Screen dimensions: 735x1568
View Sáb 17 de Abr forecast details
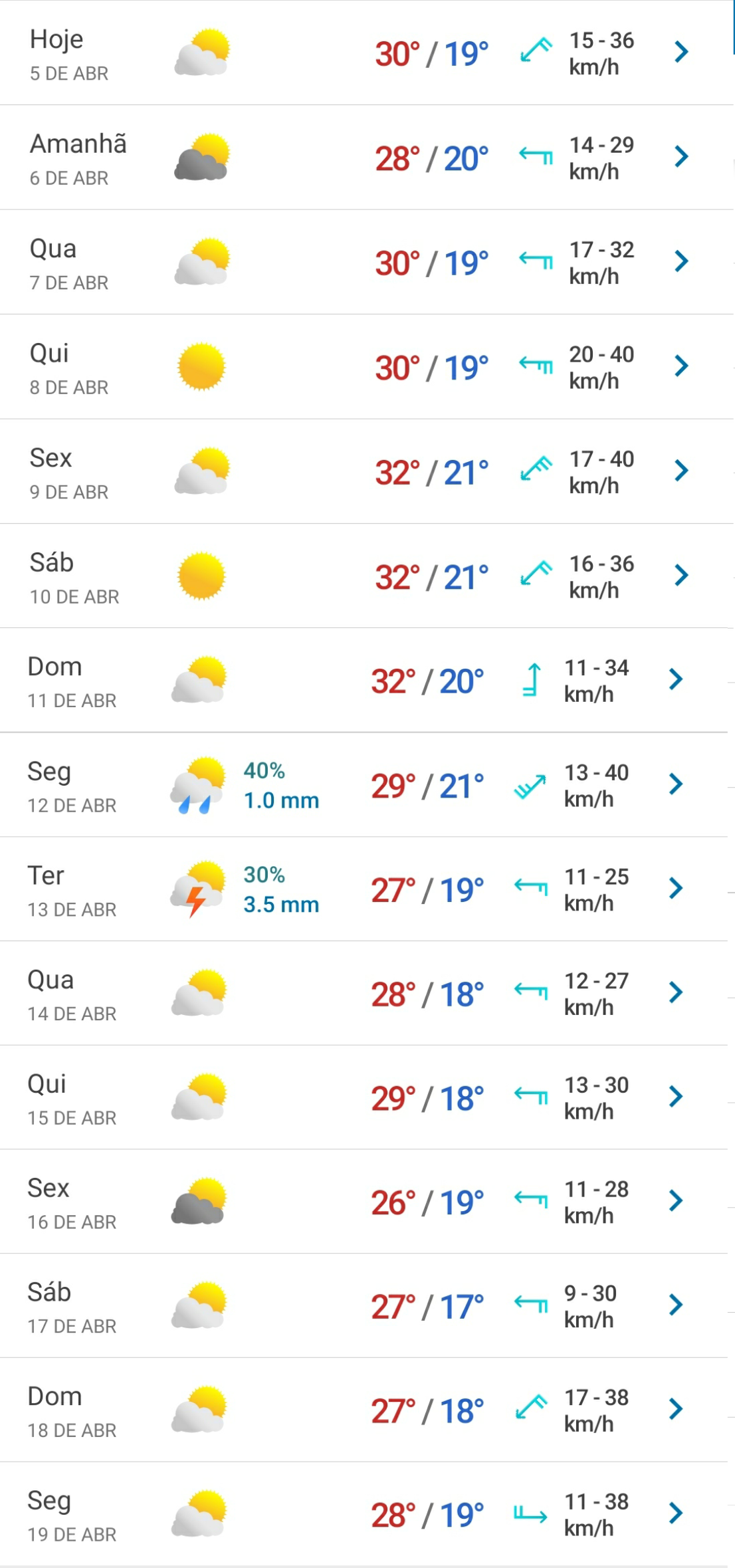click(x=364, y=1305)
